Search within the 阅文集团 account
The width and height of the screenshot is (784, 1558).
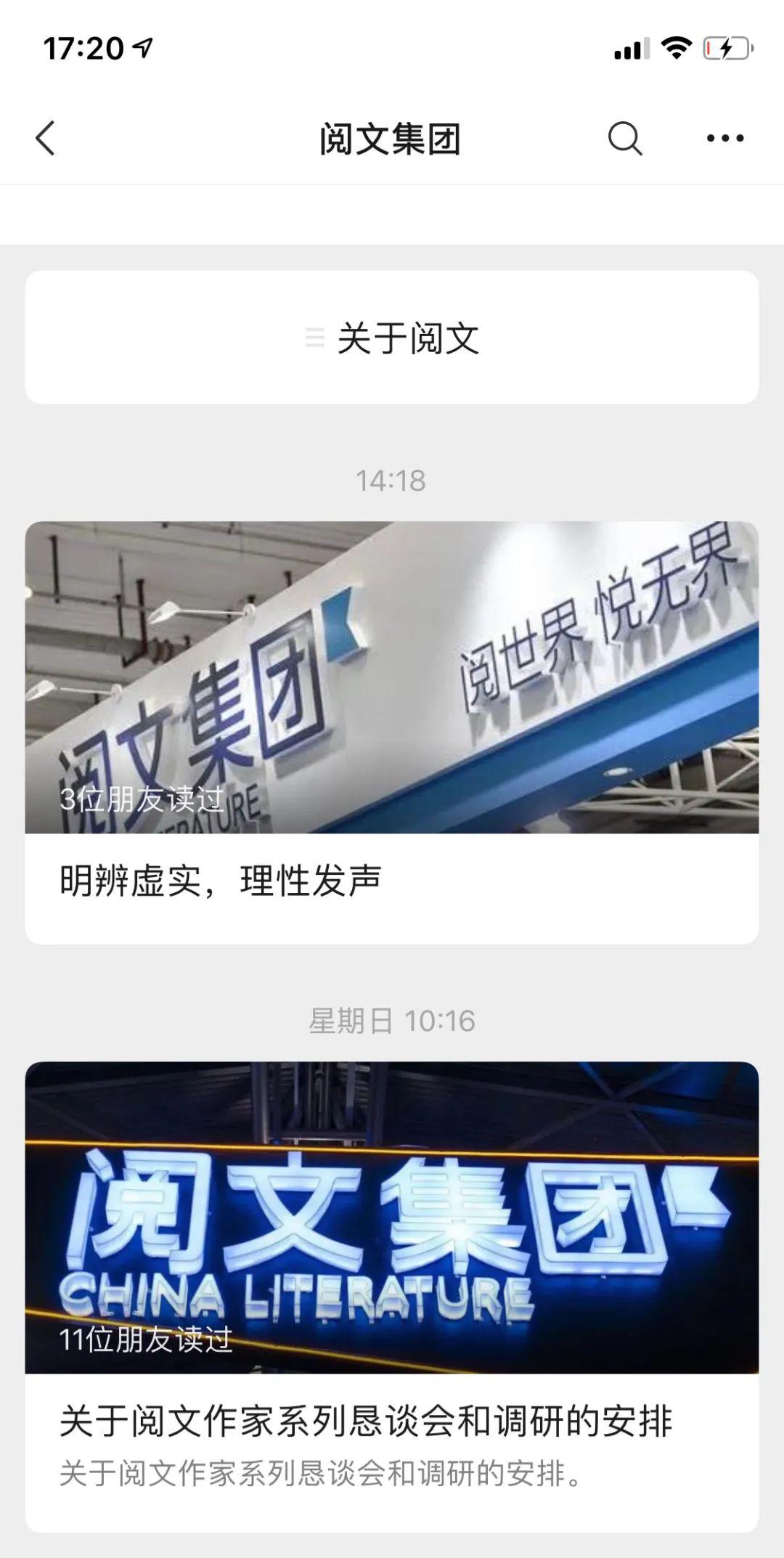pos(624,138)
